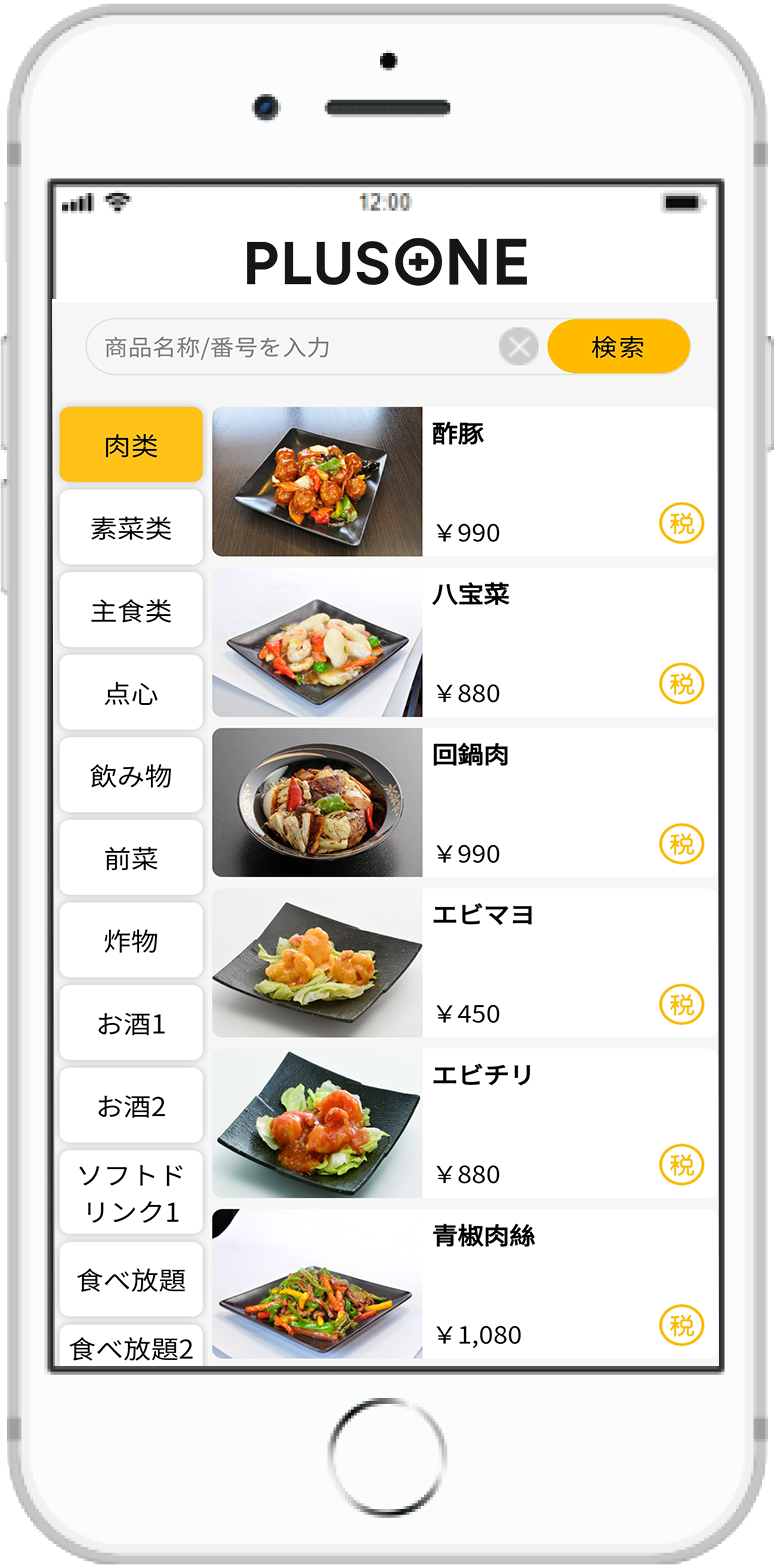Select the 肉类 category
774x1568 pixels.
tap(131, 445)
